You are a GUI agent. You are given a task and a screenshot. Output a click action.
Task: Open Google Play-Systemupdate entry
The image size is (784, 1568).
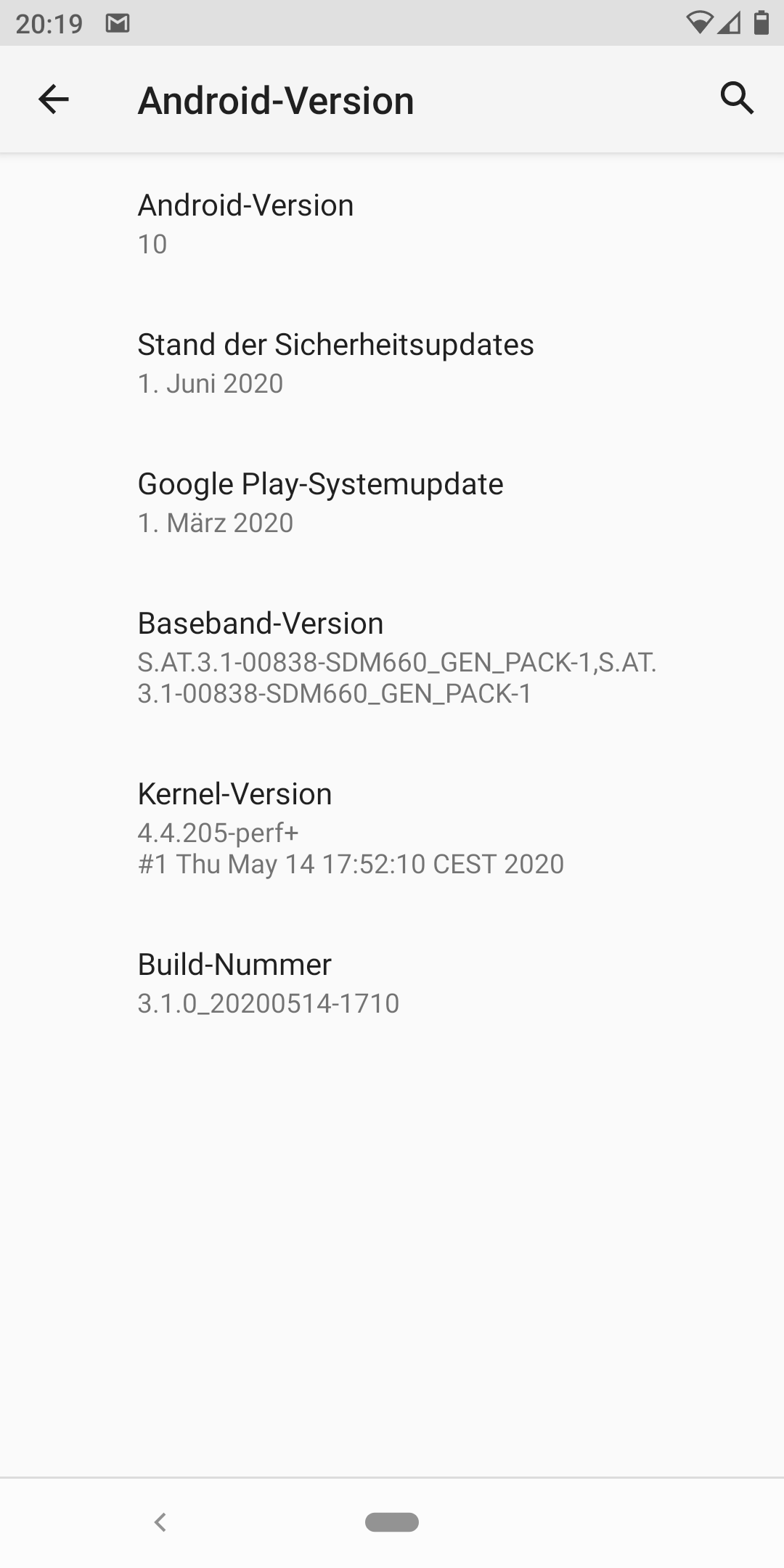[392, 502]
